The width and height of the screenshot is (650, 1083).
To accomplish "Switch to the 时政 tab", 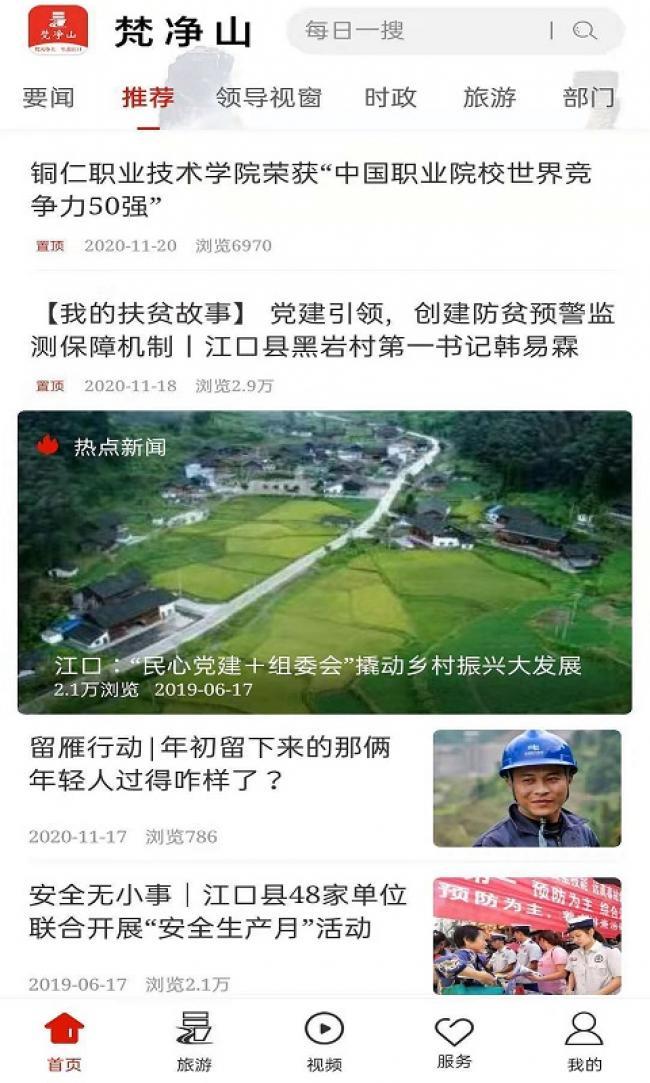I will (x=390, y=97).
